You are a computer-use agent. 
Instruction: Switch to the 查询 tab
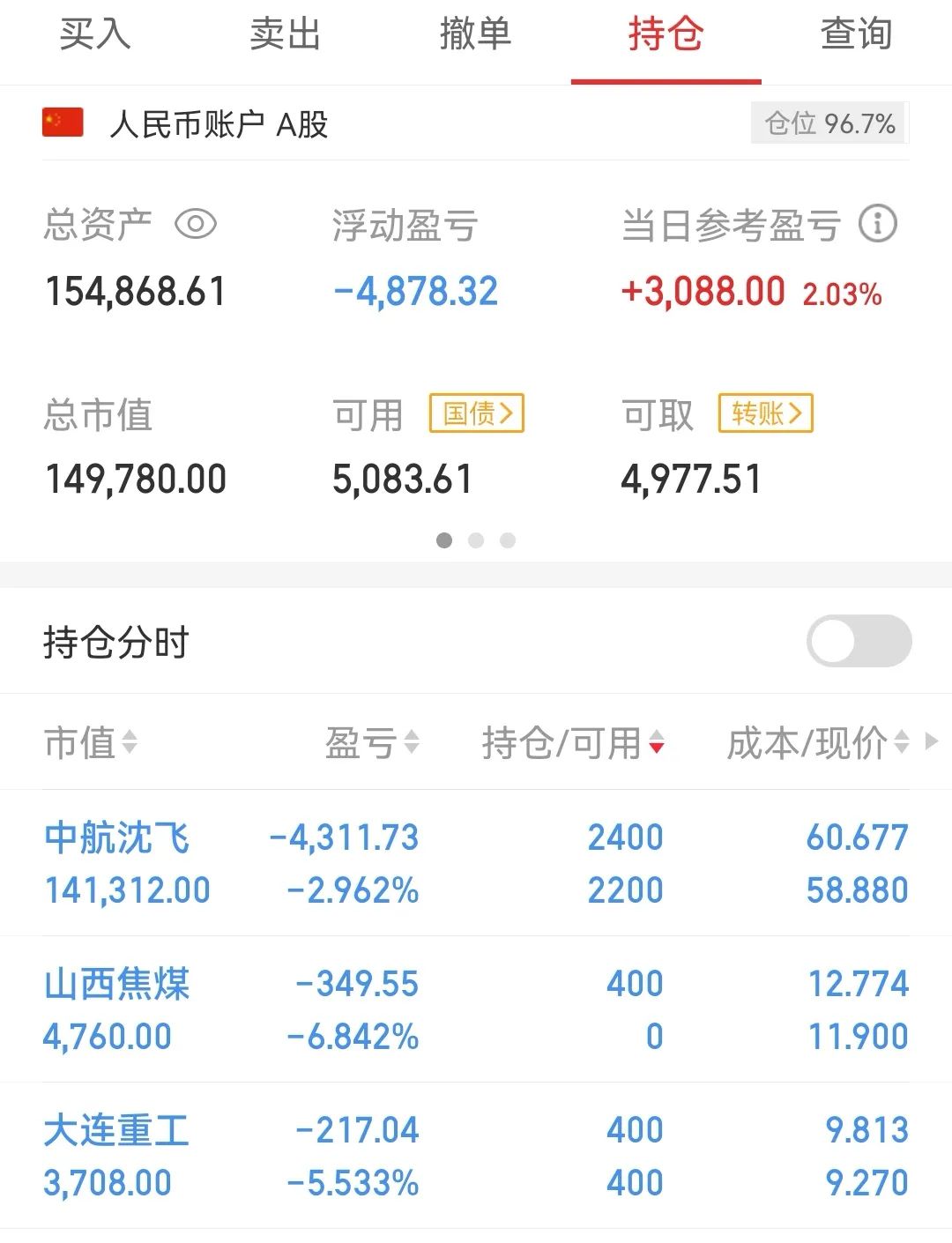tap(854, 35)
